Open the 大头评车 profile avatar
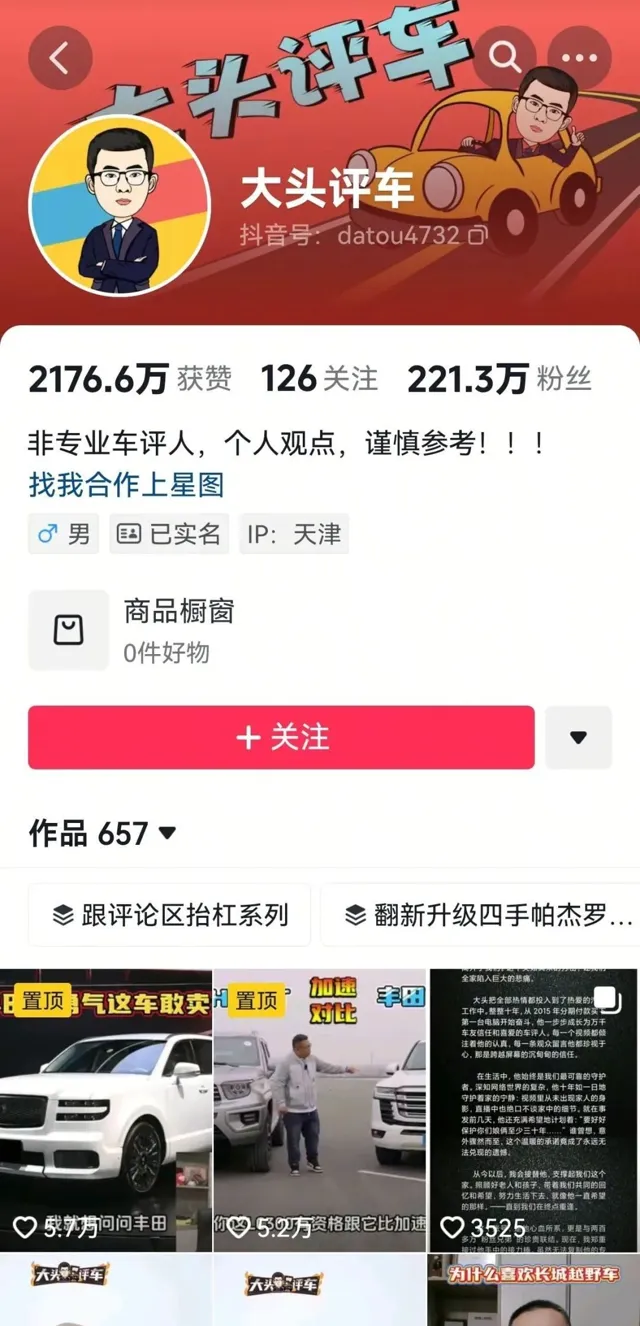 pyautogui.click(x=119, y=205)
